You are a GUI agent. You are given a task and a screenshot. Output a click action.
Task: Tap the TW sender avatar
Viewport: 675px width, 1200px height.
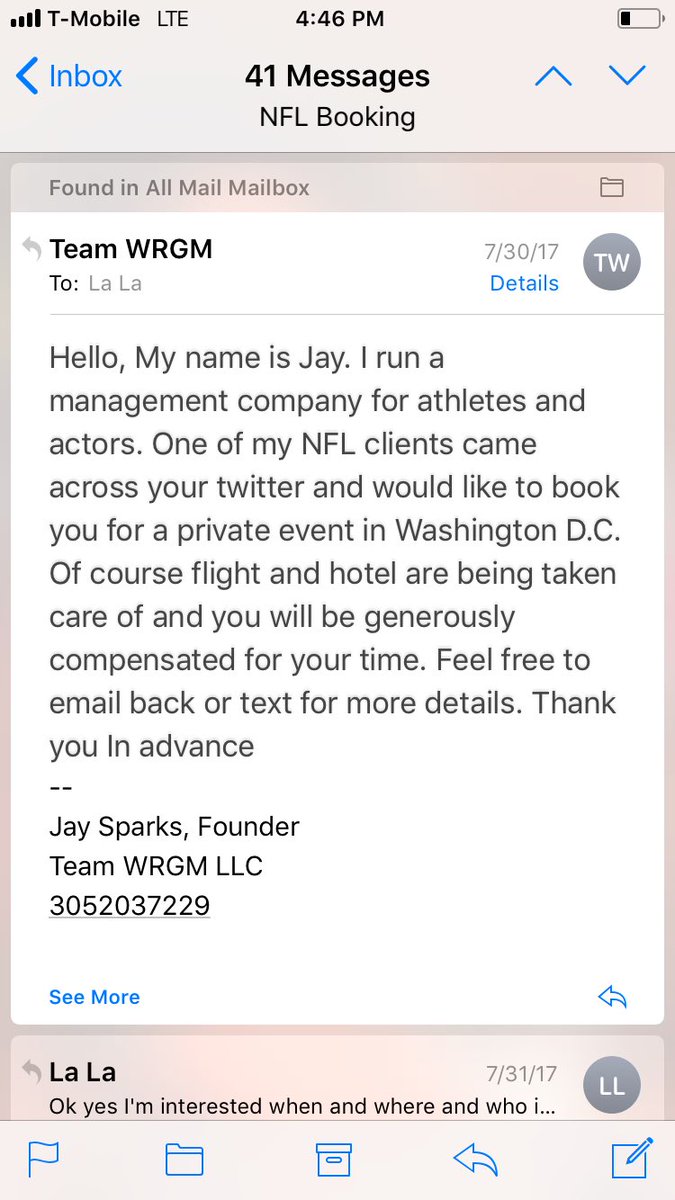(x=611, y=263)
